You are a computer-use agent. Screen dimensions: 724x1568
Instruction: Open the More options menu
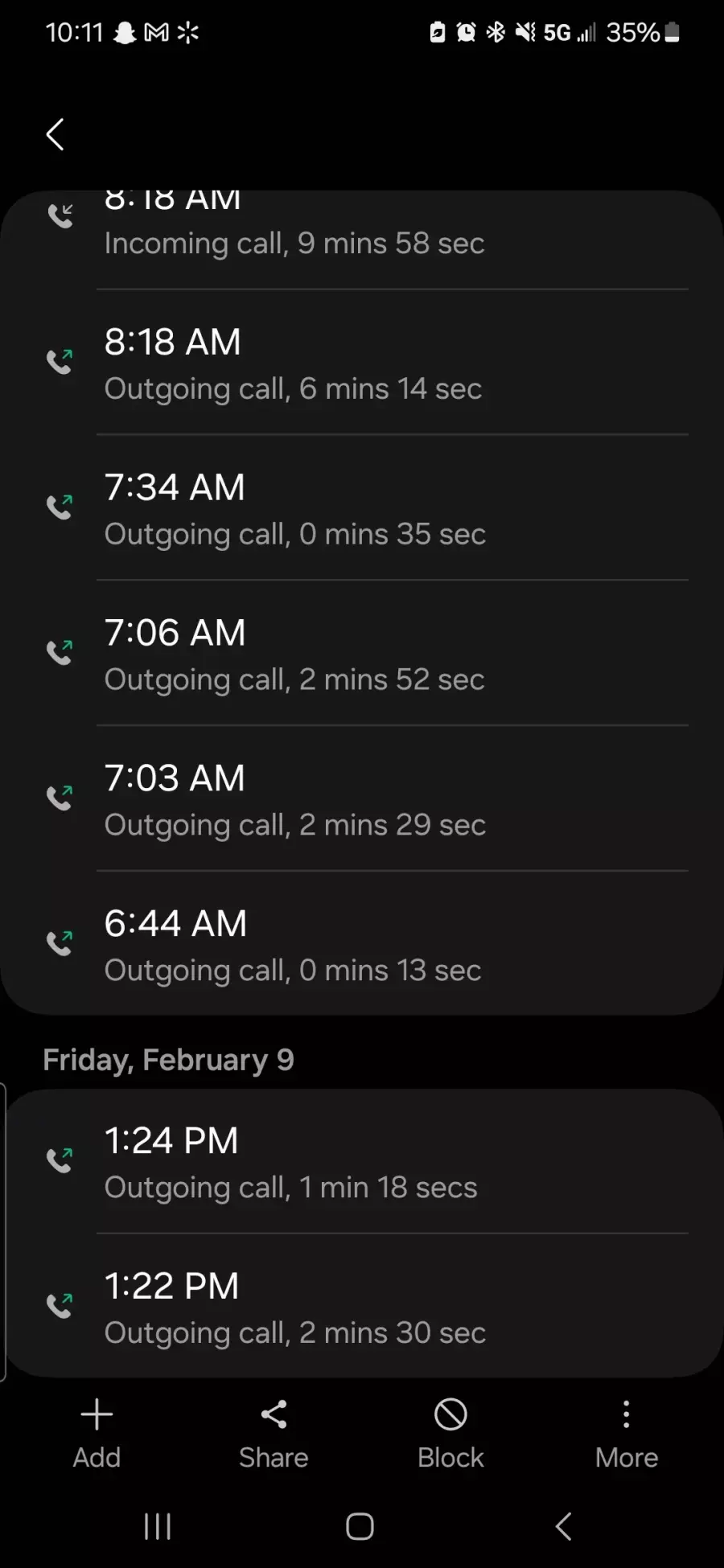(627, 1435)
